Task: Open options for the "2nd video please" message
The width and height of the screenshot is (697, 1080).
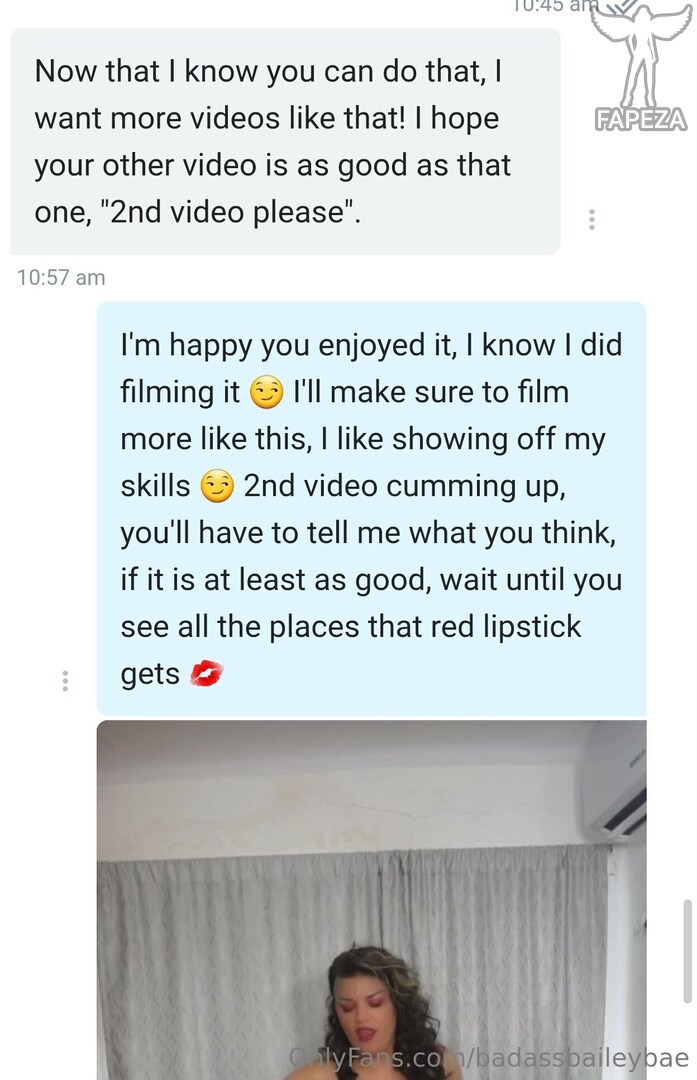Action: pos(592,220)
